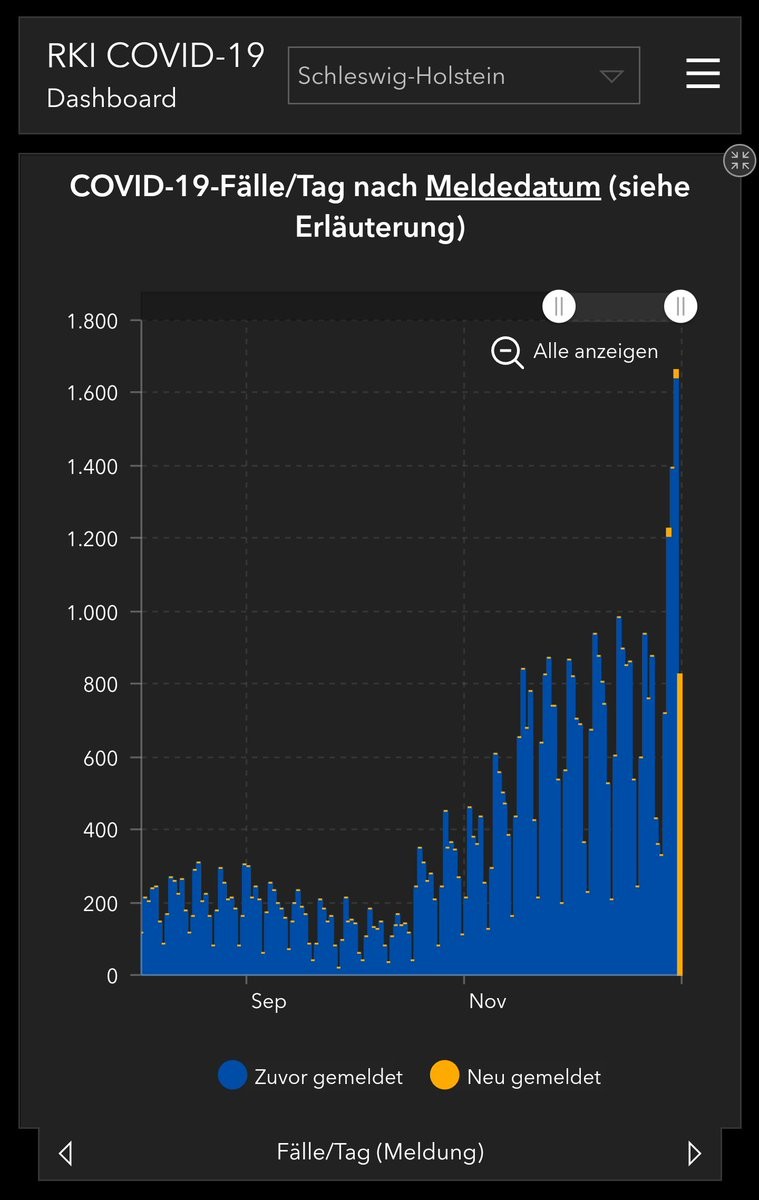
Task: Open the hamburger menu
Action: [703, 74]
